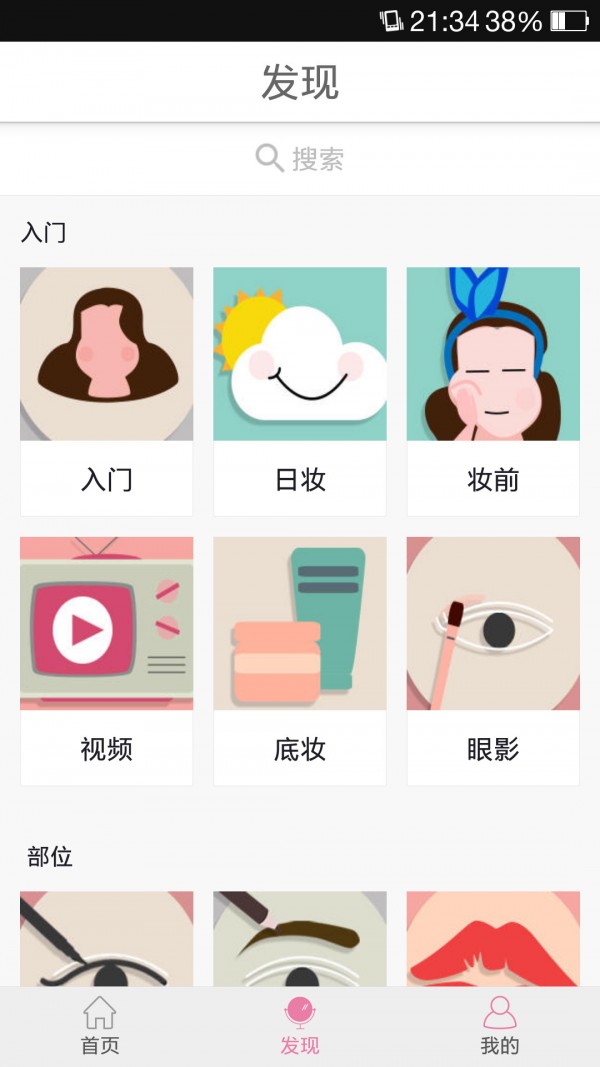This screenshot has width=600, height=1067.
Task: Tap the 发现 discover tab
Action: coord(300,1027)
